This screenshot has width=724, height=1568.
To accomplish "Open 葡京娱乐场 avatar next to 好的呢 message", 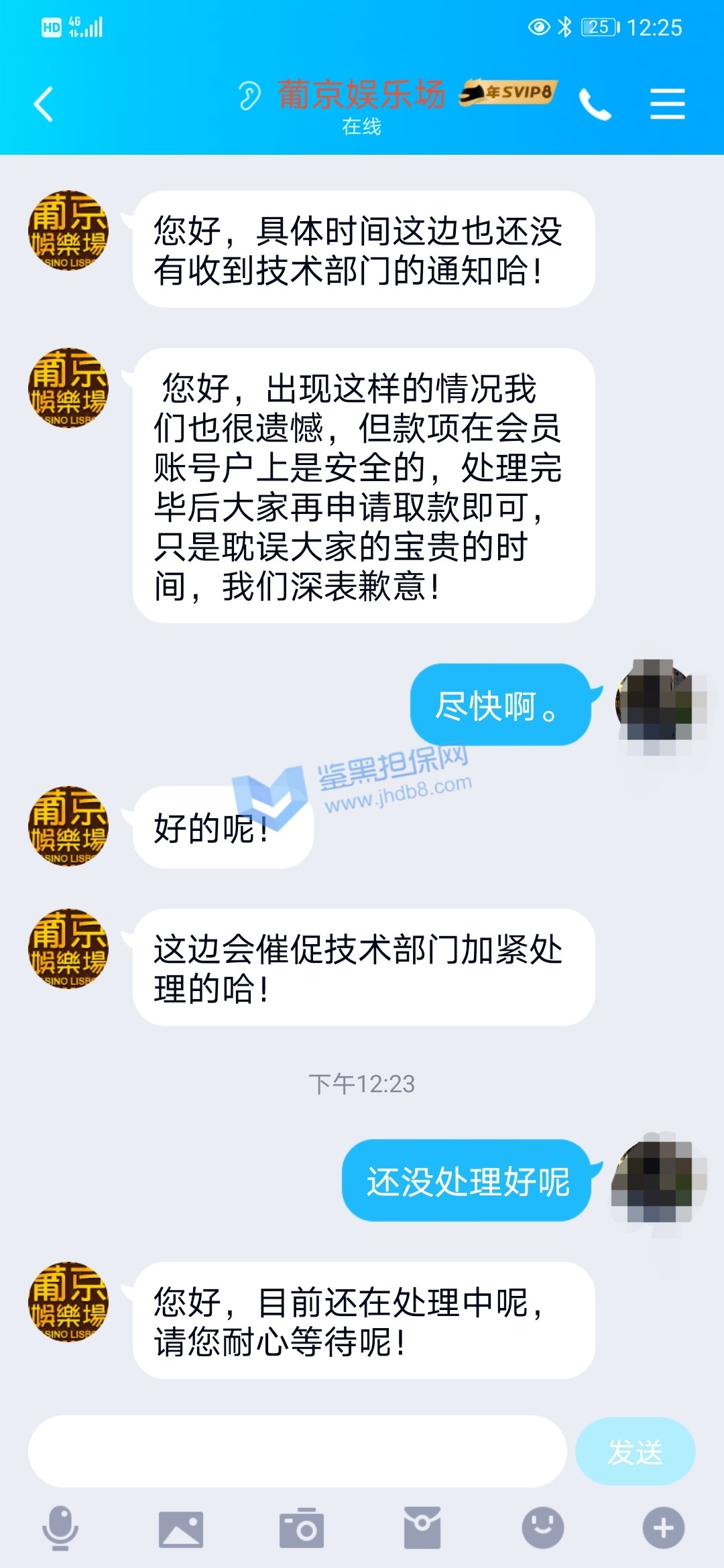I will click(x=68, y=826).
